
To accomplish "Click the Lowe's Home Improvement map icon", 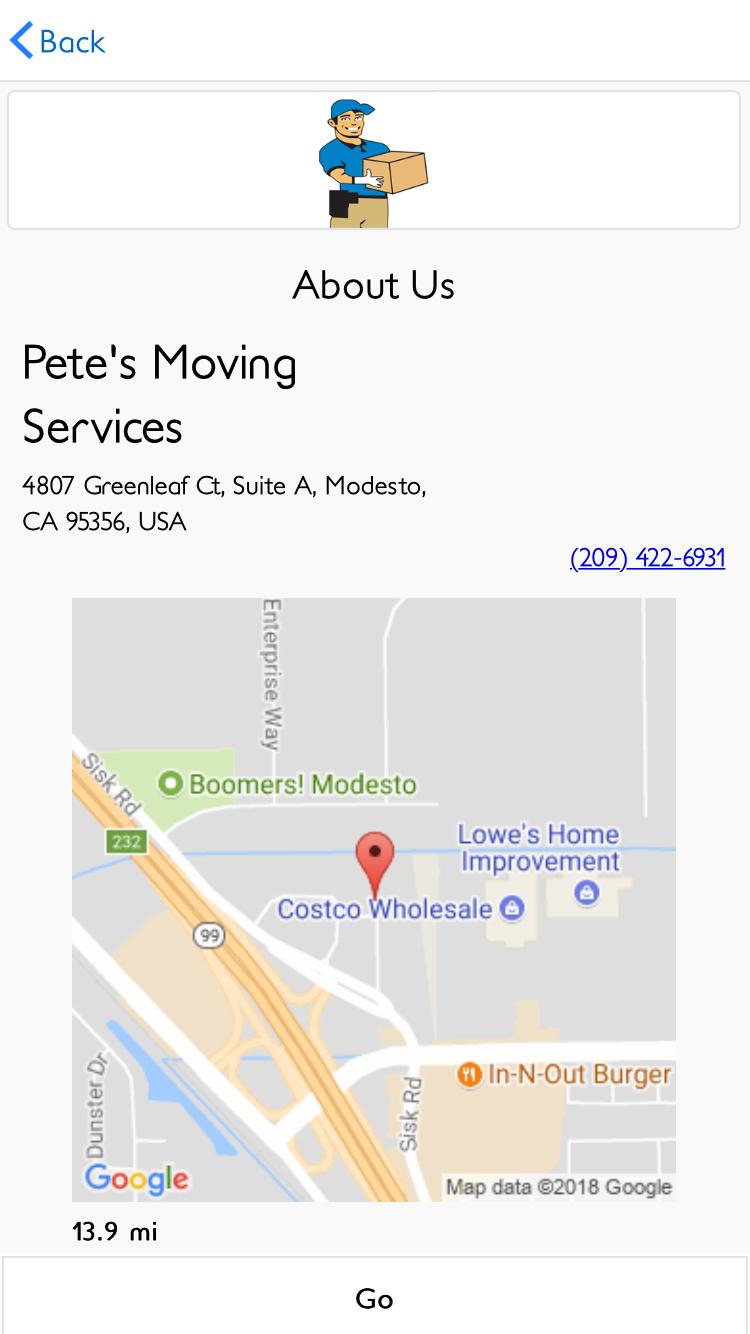I will (586, 892).
